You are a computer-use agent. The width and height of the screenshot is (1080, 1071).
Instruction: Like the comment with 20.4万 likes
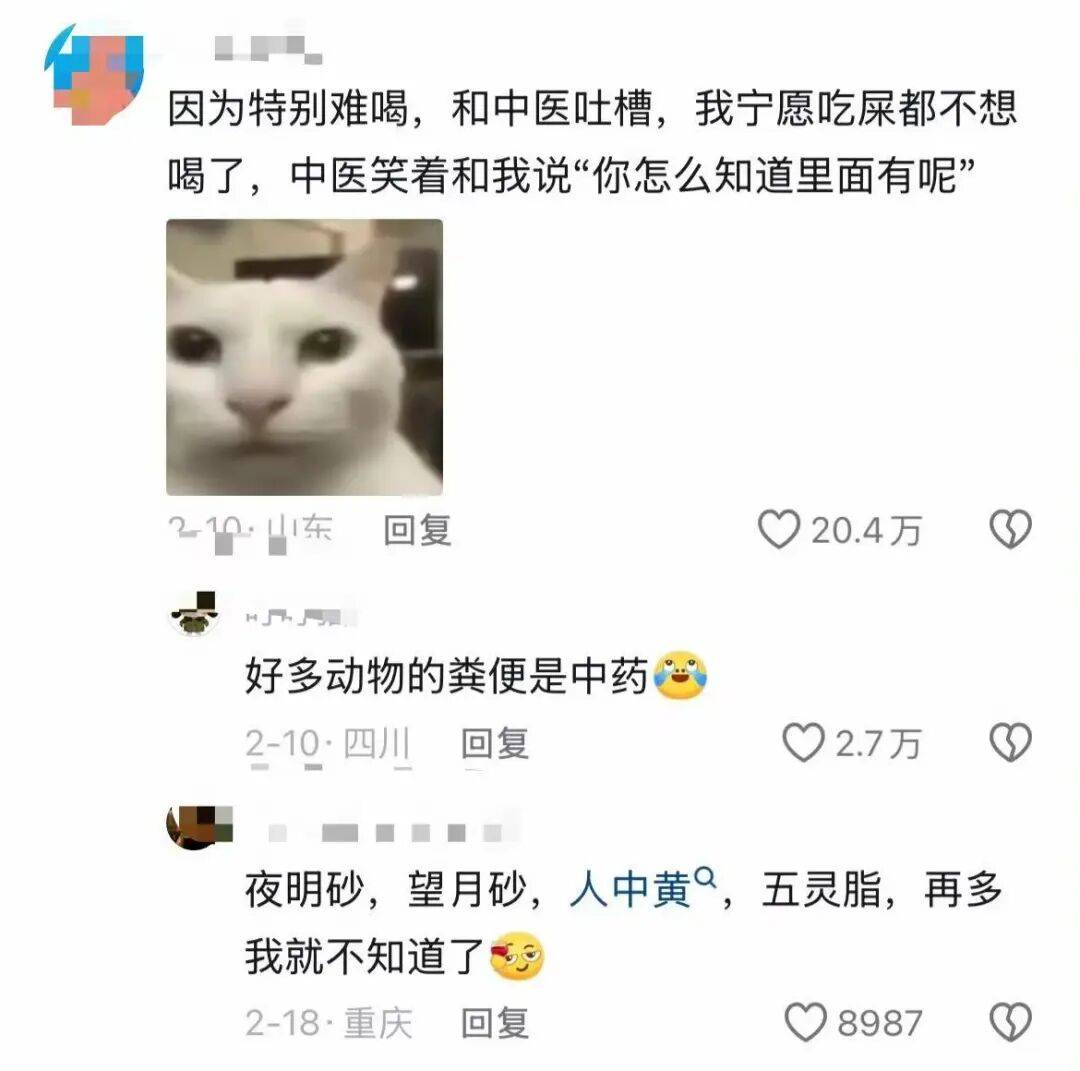[x=779, y=530]
